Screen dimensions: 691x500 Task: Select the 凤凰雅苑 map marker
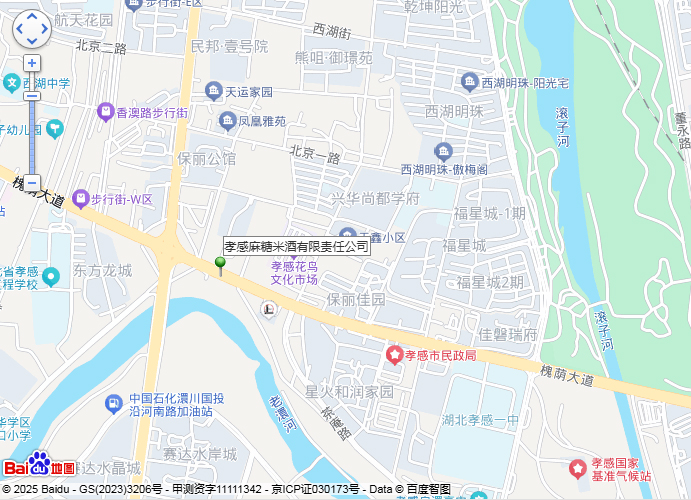pos(227,122)
